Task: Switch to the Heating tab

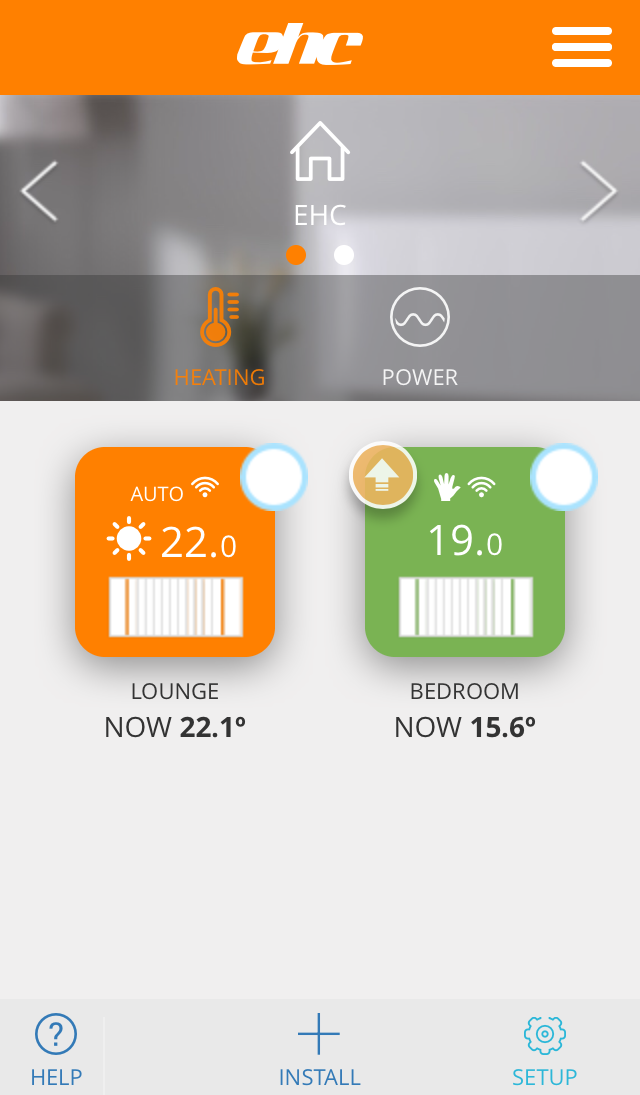Action: [x=219, y=338]
